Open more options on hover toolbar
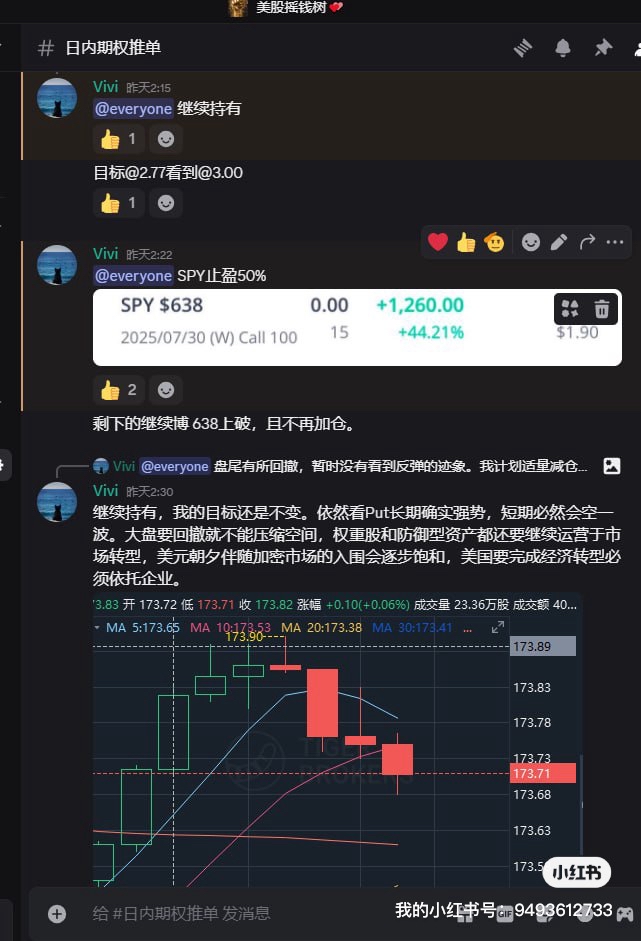The height and width of the screenshot is (941, 641). click(615, 241)
